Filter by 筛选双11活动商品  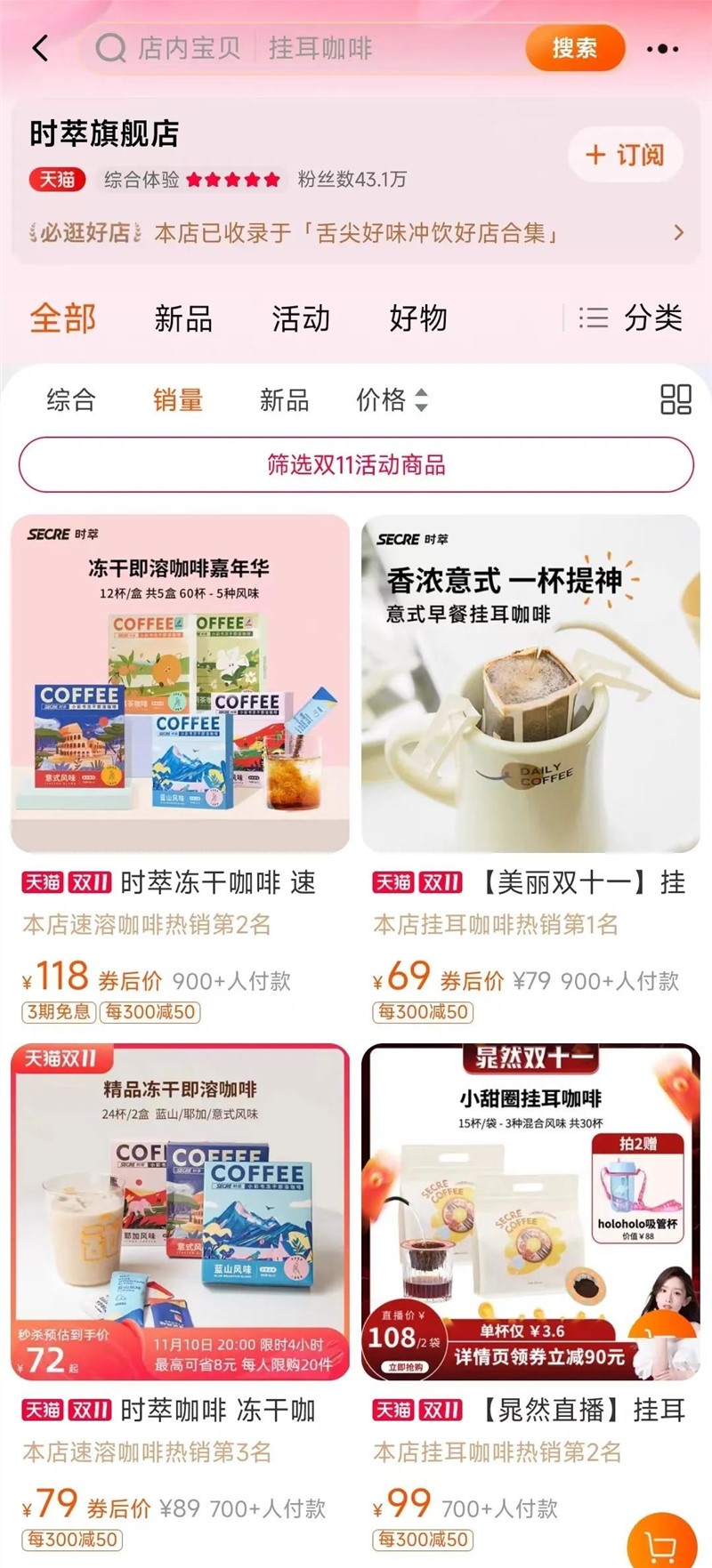[x=356, y=464]
